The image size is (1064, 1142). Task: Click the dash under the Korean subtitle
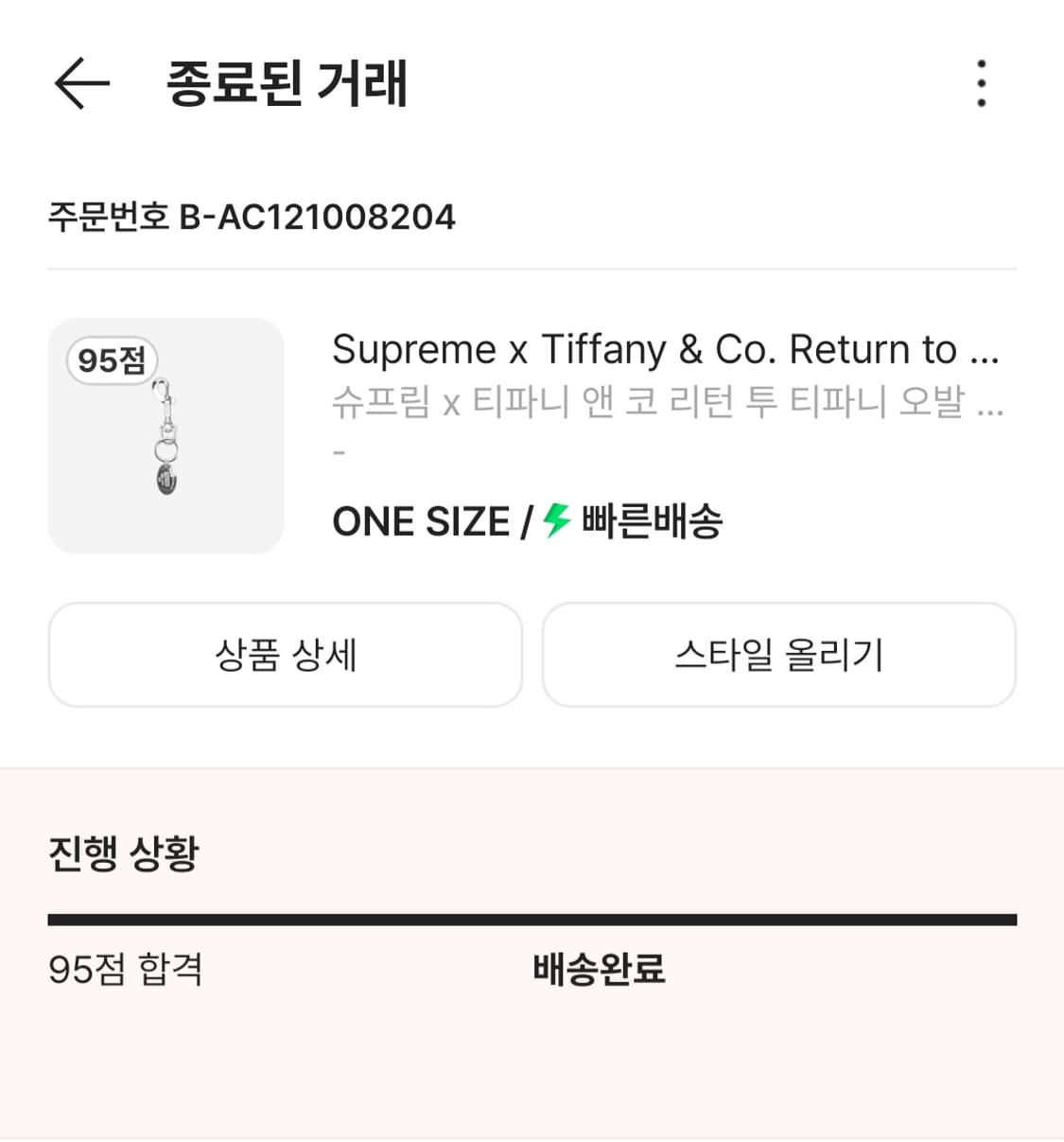click(338, 452)
